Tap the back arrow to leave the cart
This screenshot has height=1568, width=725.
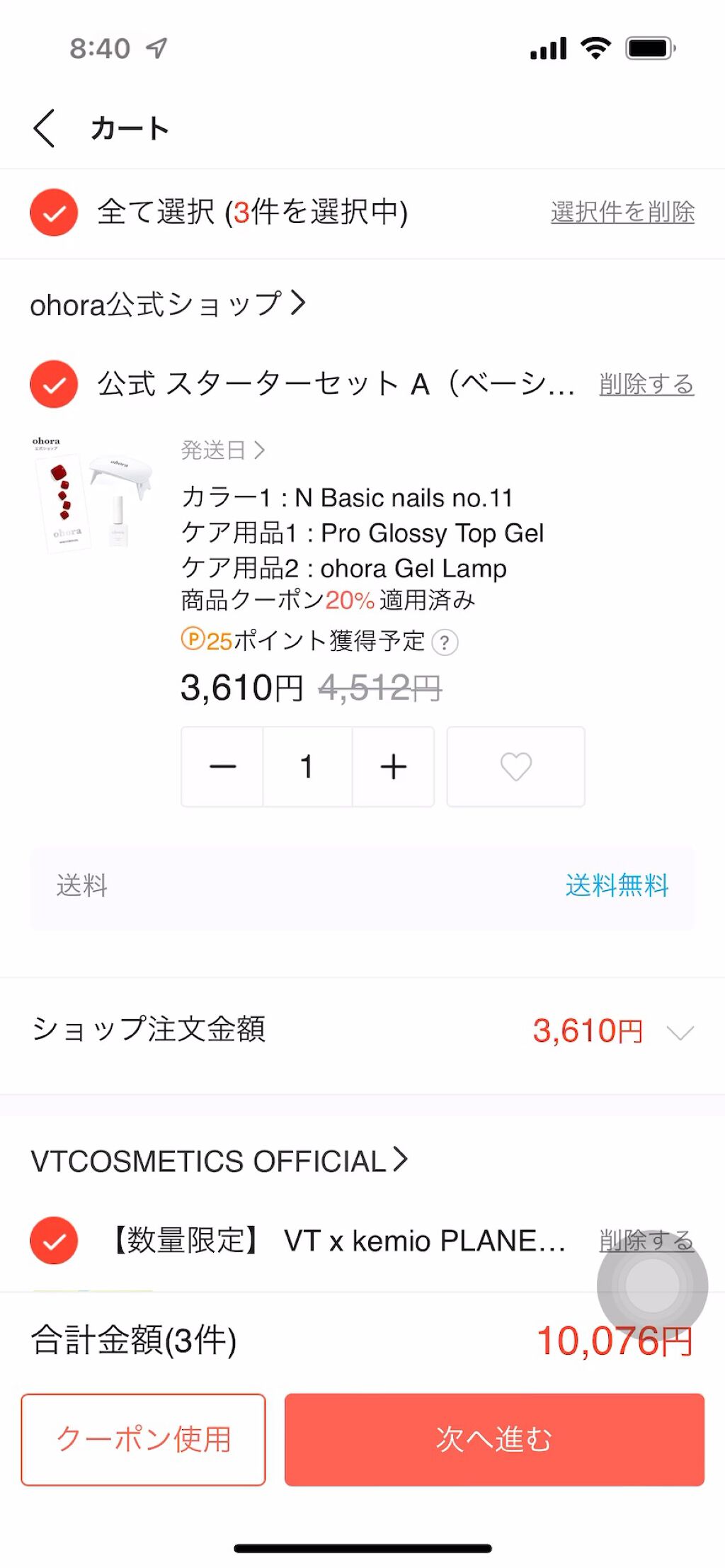pos(44,127)
